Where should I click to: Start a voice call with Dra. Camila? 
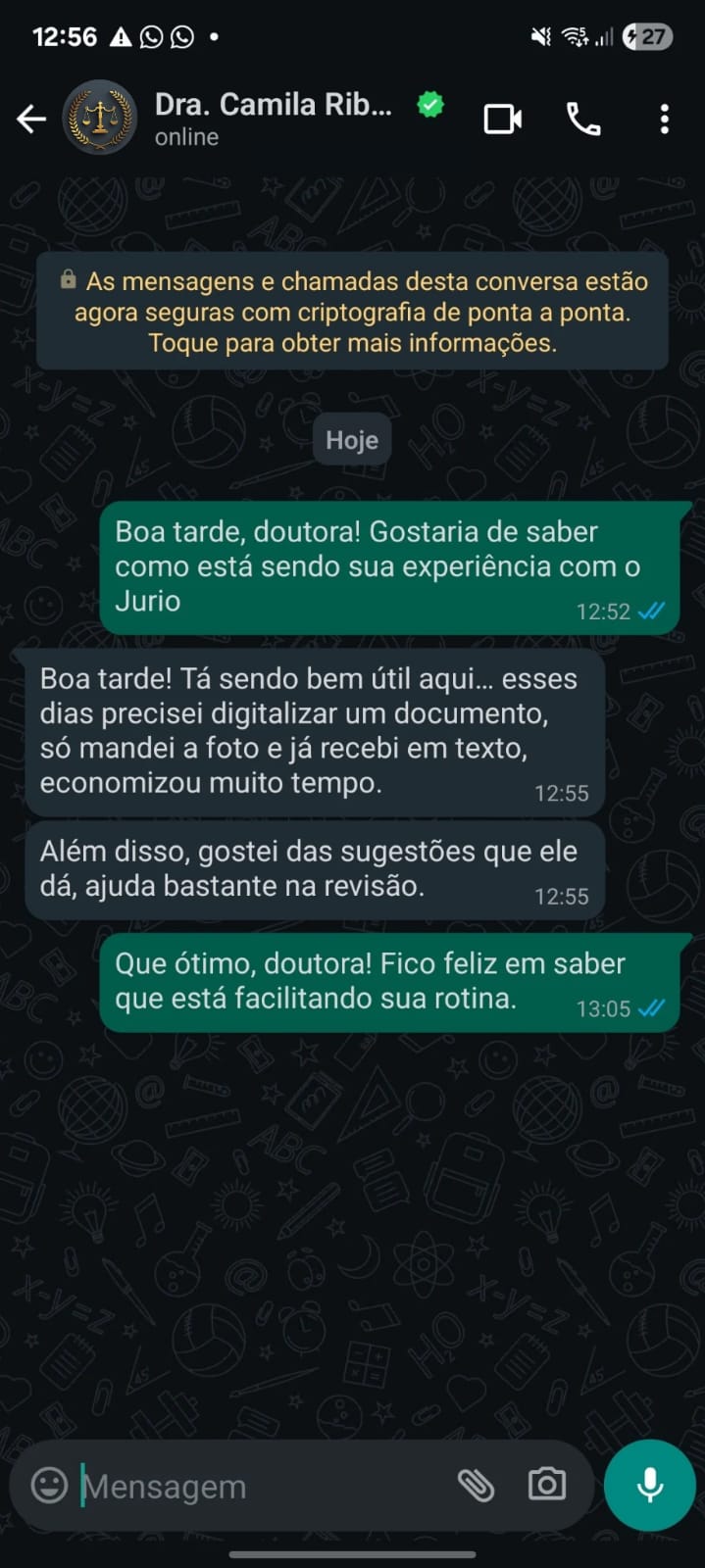583,120
